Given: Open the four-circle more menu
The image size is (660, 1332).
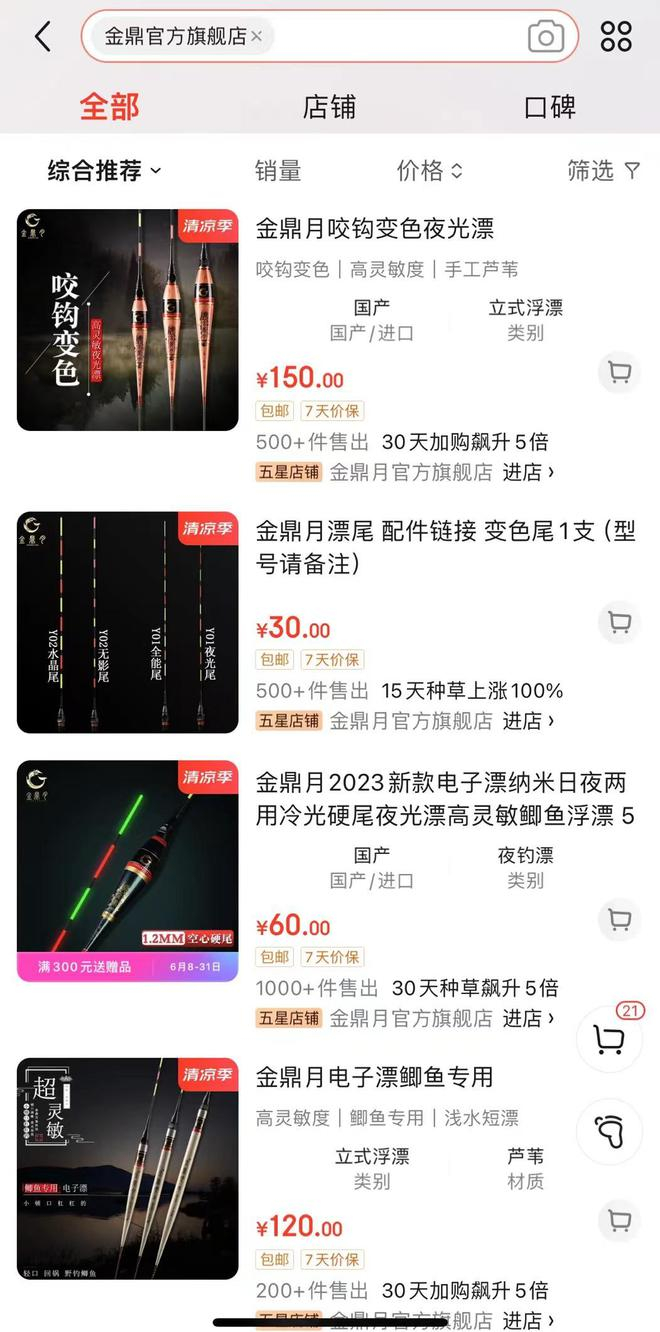Looking at the screenshot, I should pos(616,37).
